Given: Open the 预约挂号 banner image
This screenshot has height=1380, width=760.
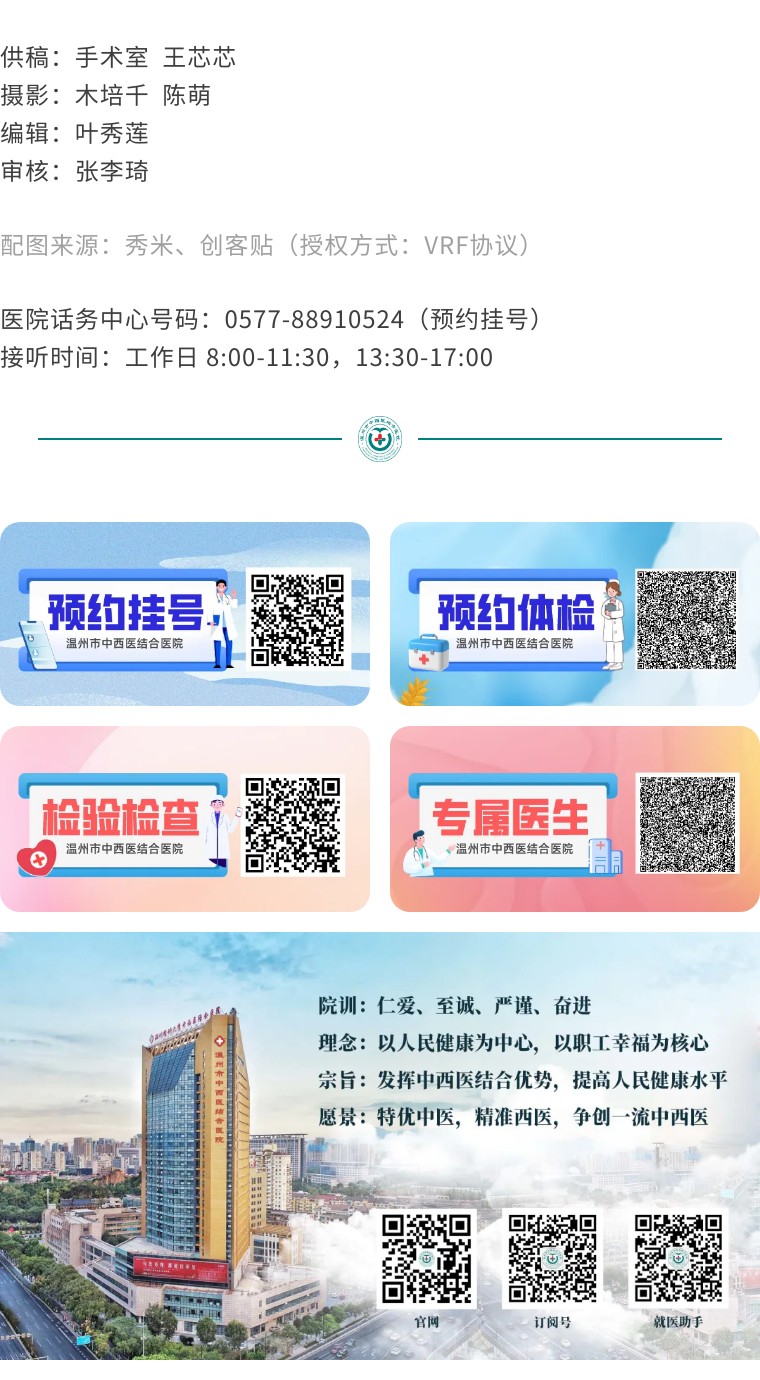Looking at the screenshot, I should click(185, 614).
